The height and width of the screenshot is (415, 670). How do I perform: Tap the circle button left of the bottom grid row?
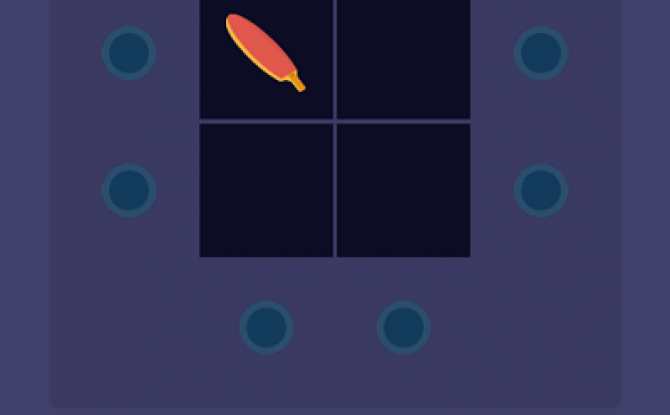pyautogui.click(x=129, y=190)
